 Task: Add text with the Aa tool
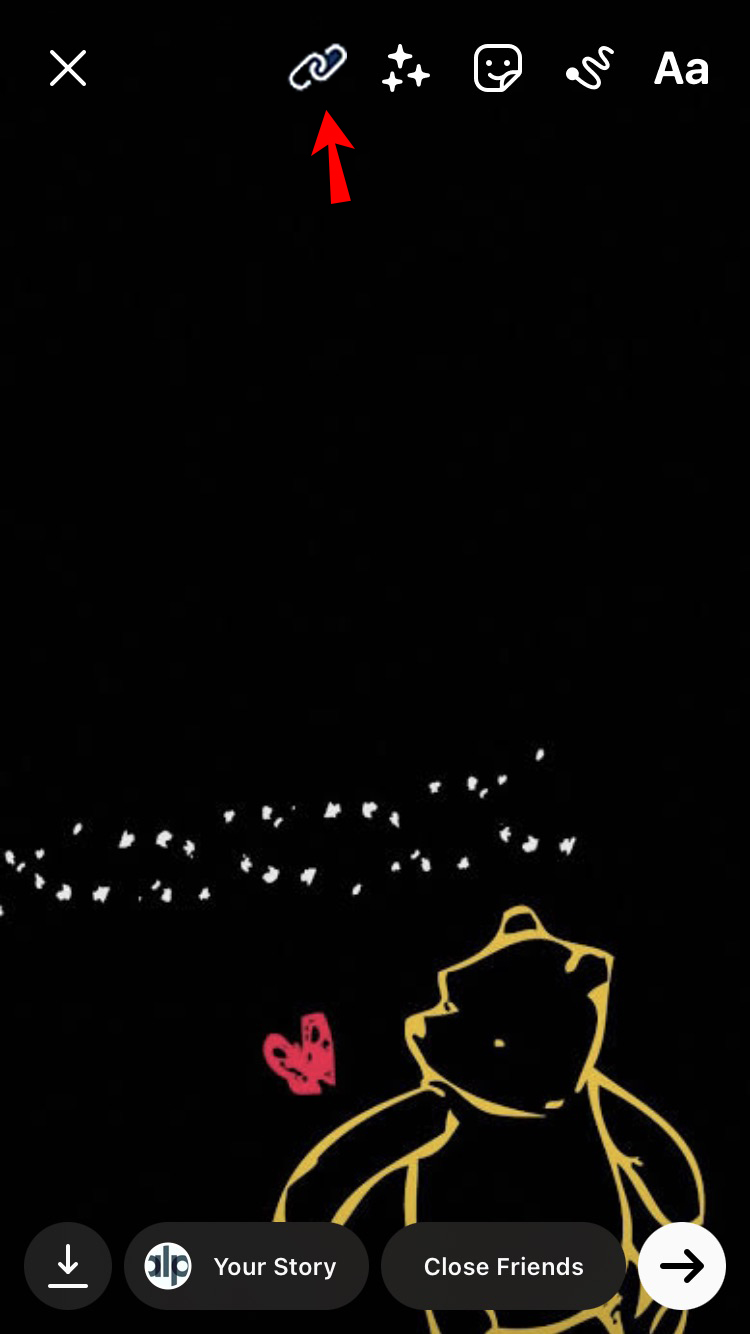click(681, 69)
